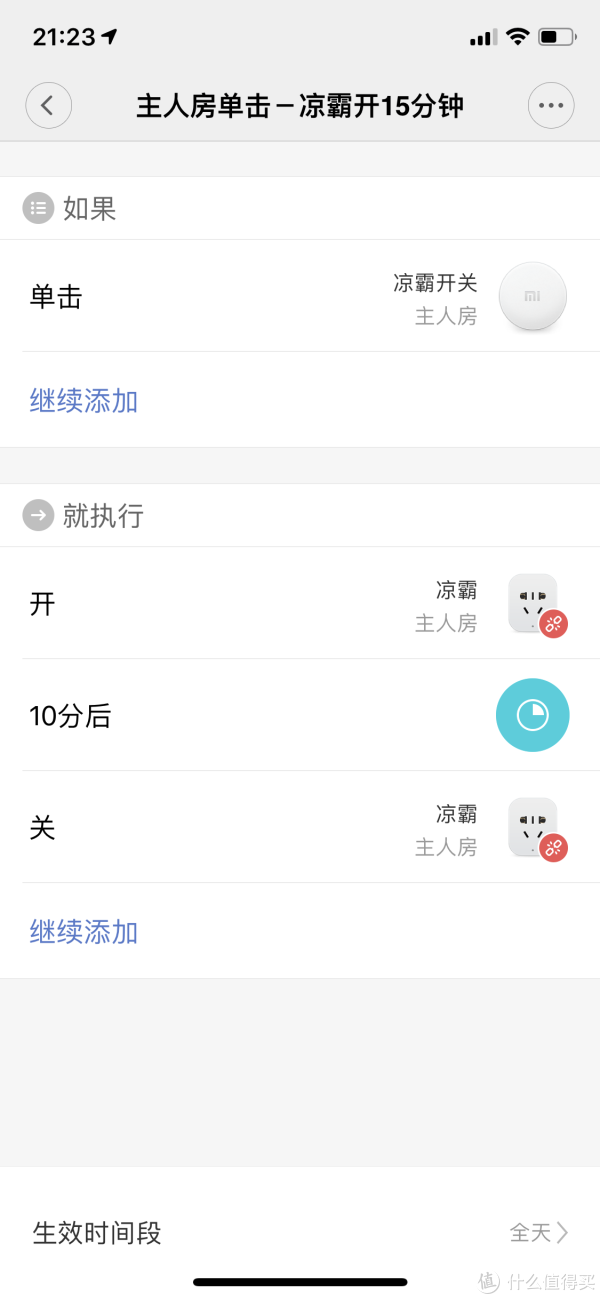This screenshot has width=600, height=1299.
Task: Open the 单击 trigger condition row
Action: point(300,296)
